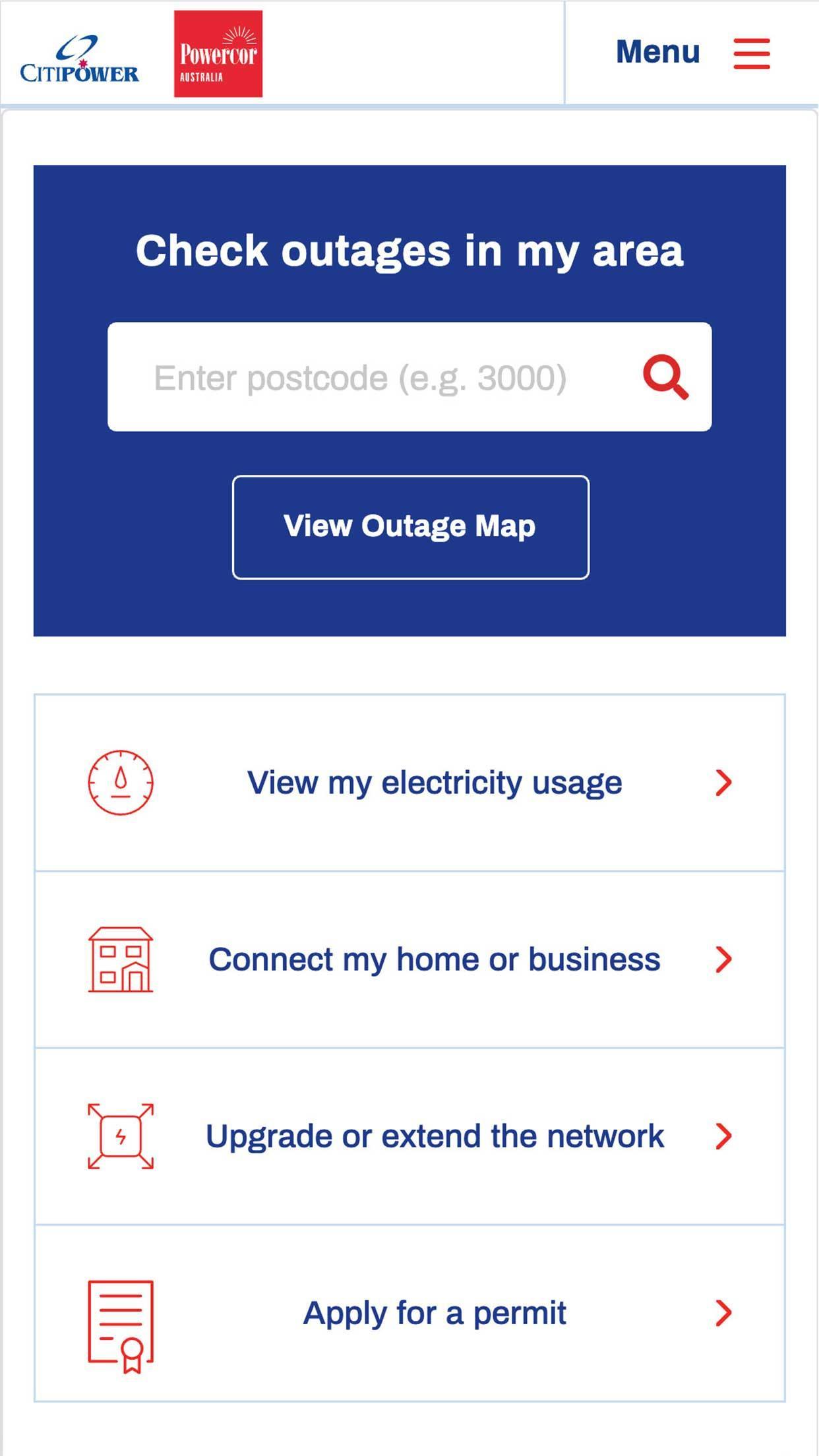Select Connect my home or business
Screen dimensions: 819x1456
(434, 959)
